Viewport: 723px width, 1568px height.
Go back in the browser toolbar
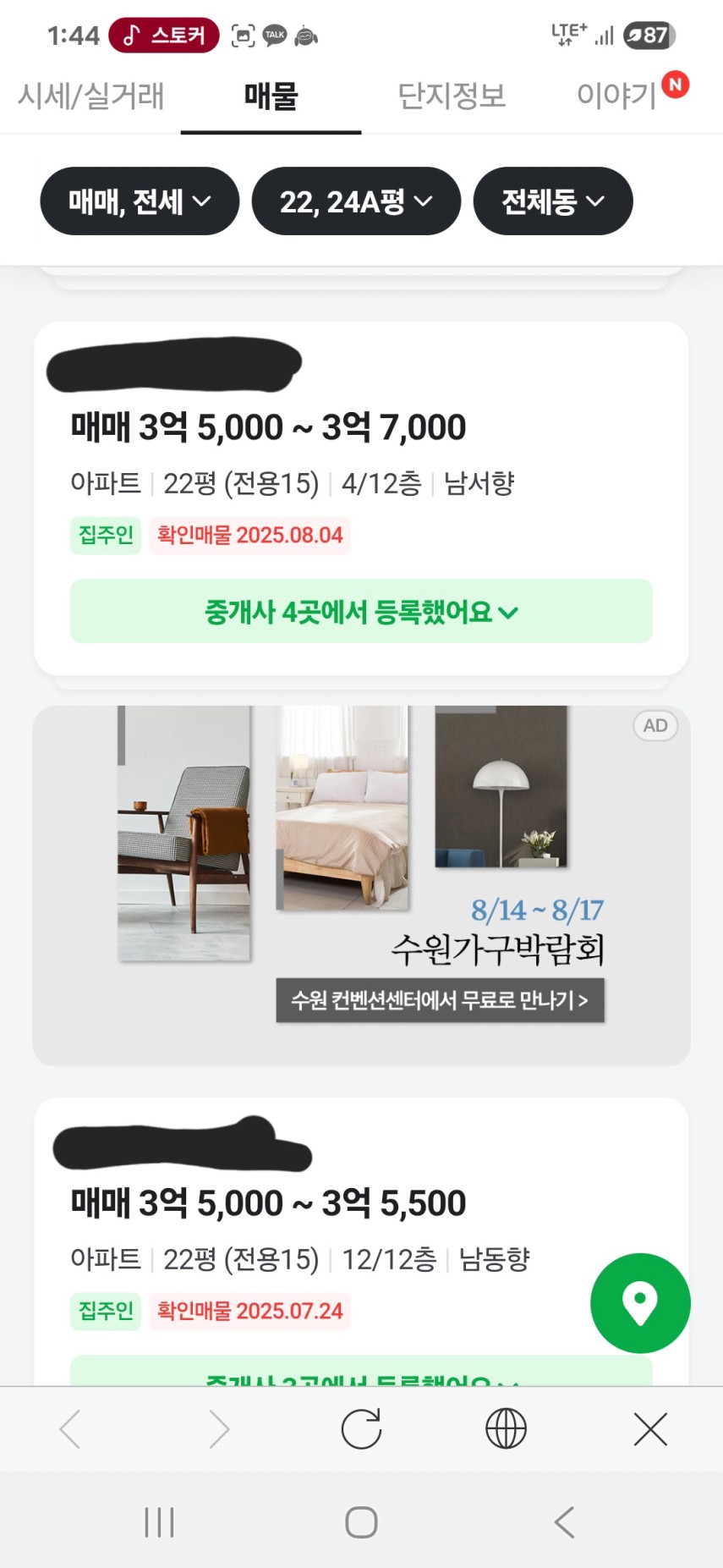(71, 1429)
